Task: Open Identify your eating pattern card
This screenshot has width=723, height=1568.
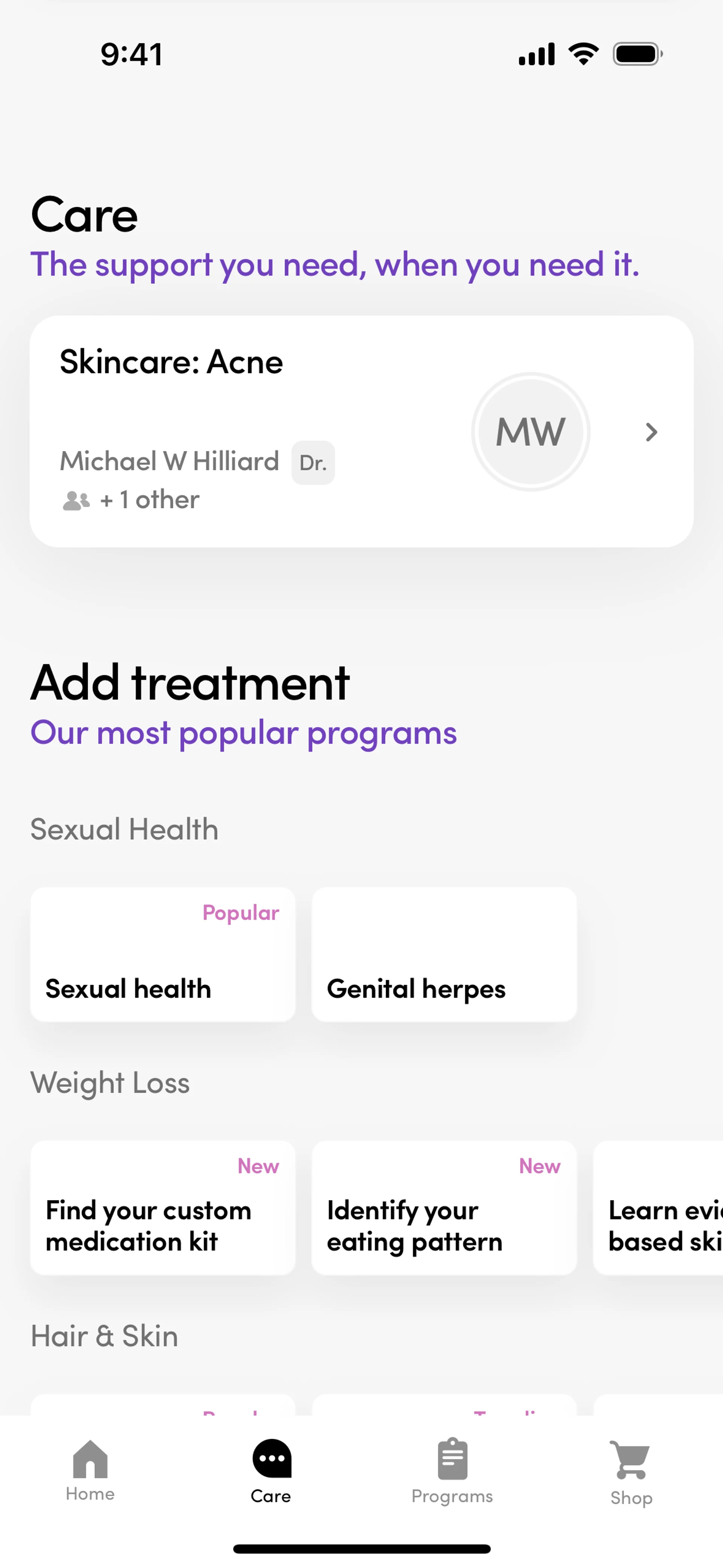Action: click(444, 1208)
